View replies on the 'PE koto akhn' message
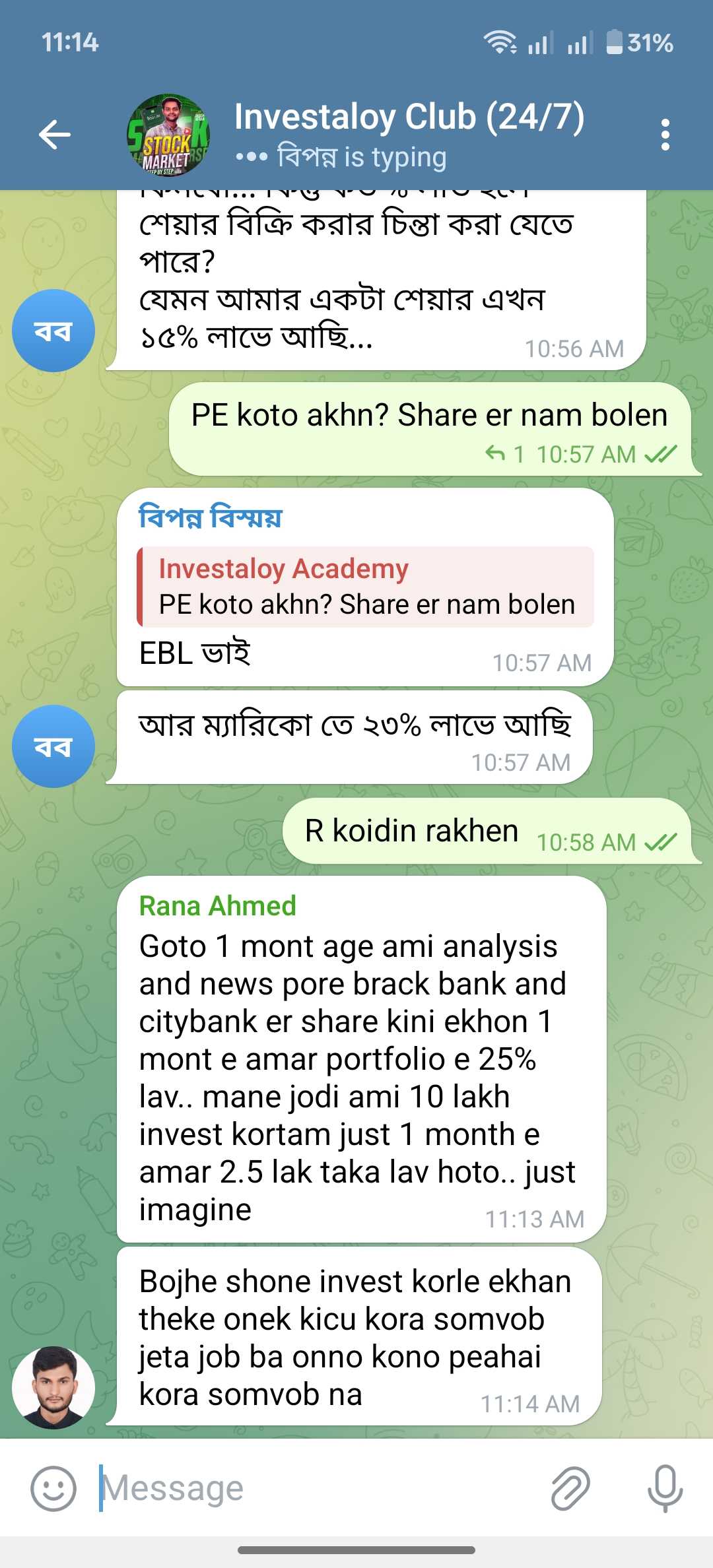Screen dimensions: 713x1568 pos(505,454)
